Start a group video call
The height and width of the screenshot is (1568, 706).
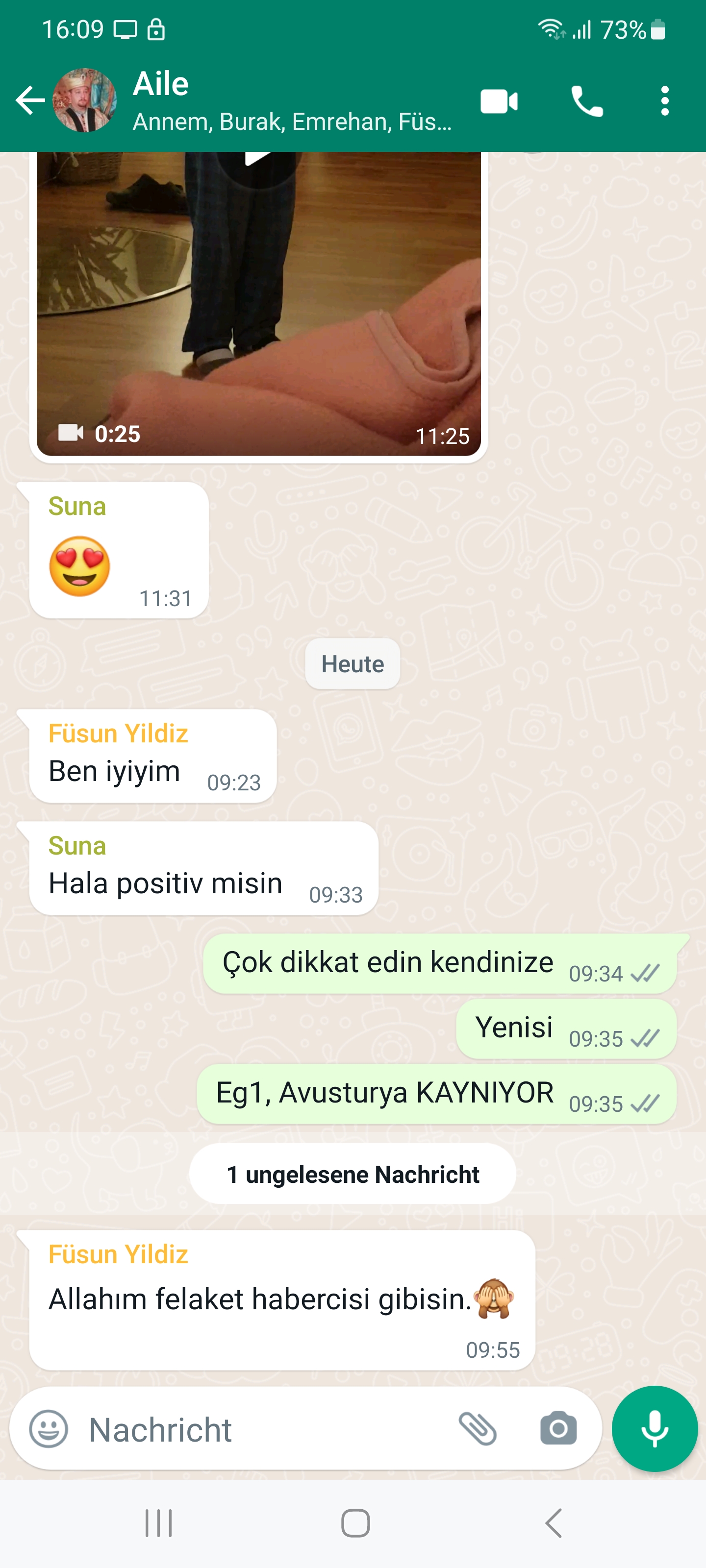coord(499,101)
